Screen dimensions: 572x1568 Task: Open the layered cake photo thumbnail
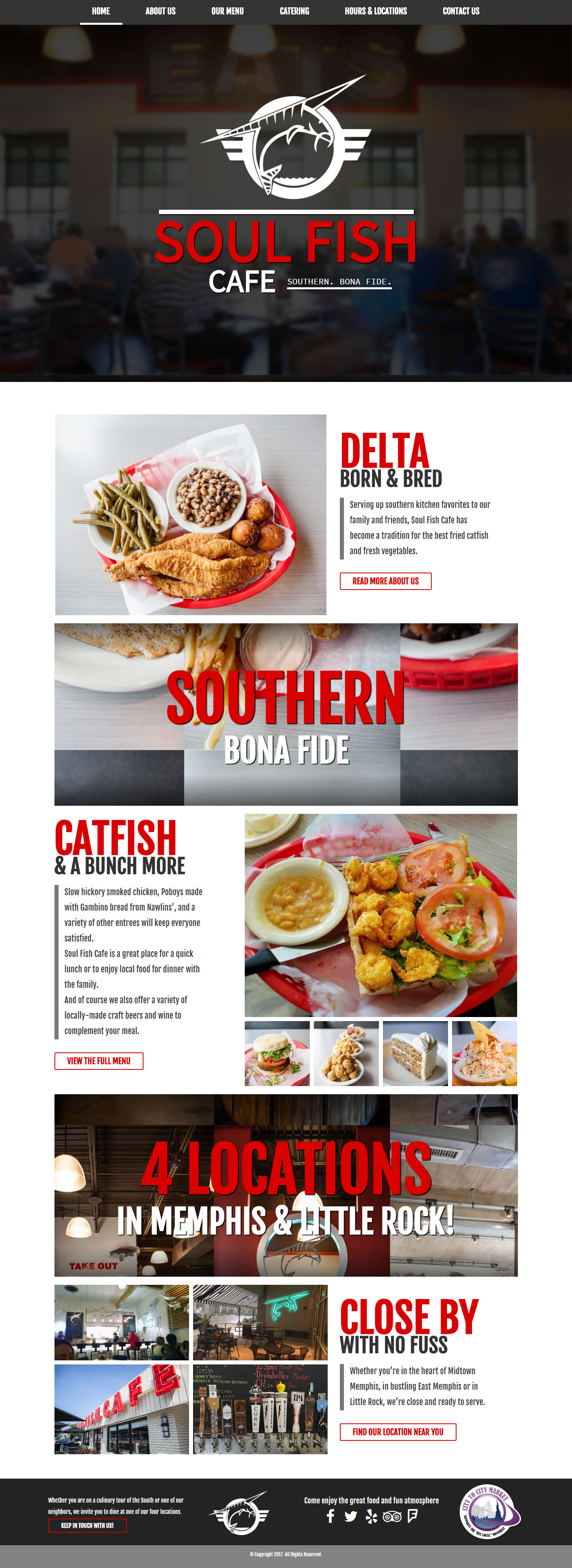coord(415,1053)
